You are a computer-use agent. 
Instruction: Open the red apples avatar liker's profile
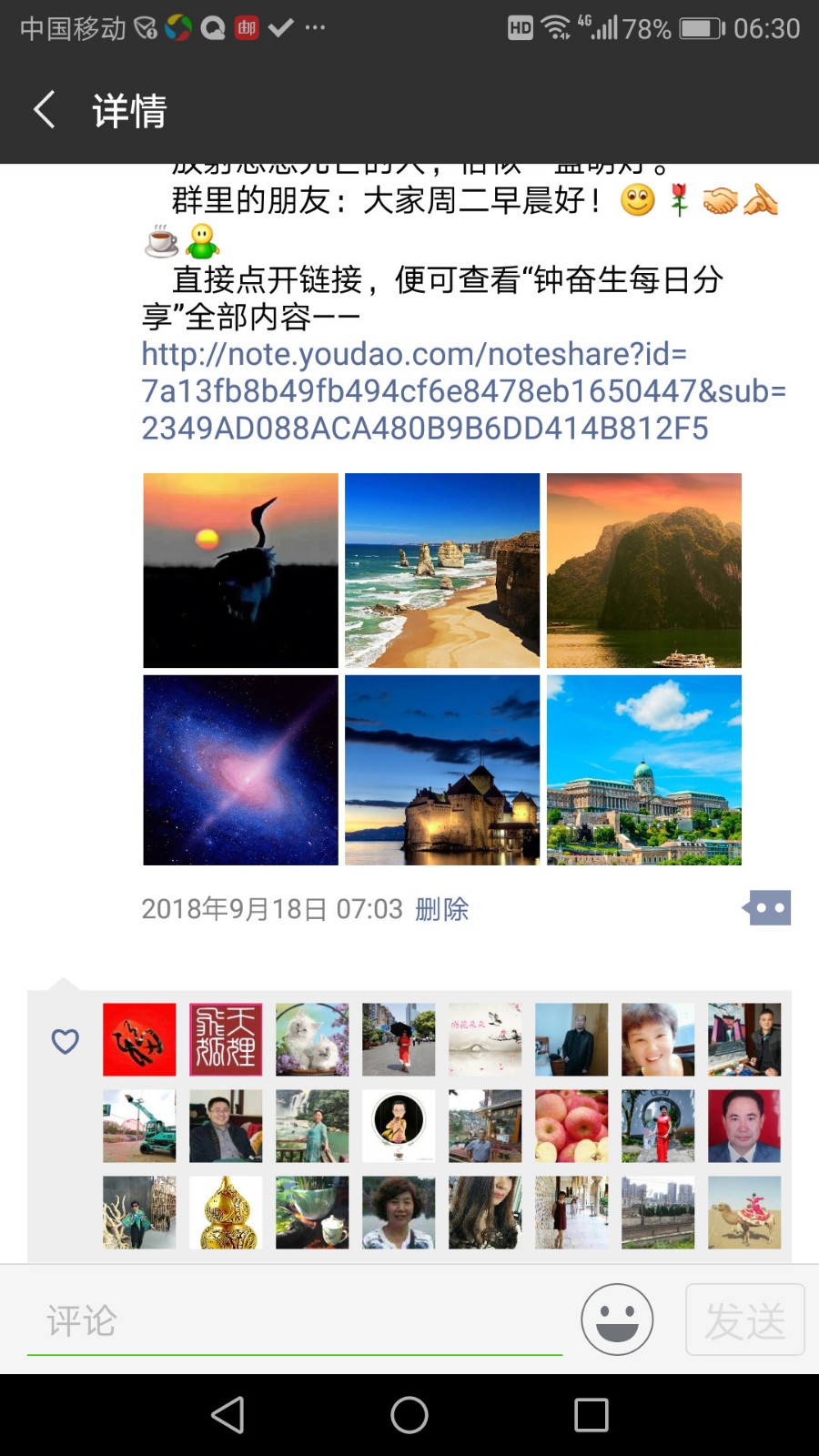point(571,1126)
